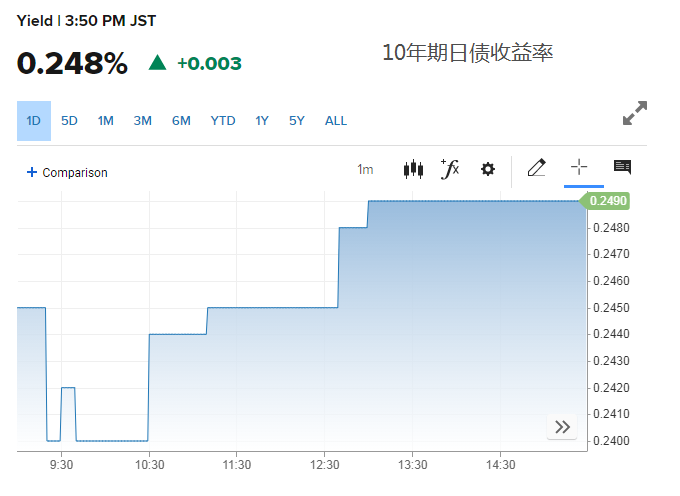680x496 pixels.
Task: Open the fx indicators menu
Action: click(450, 169)
